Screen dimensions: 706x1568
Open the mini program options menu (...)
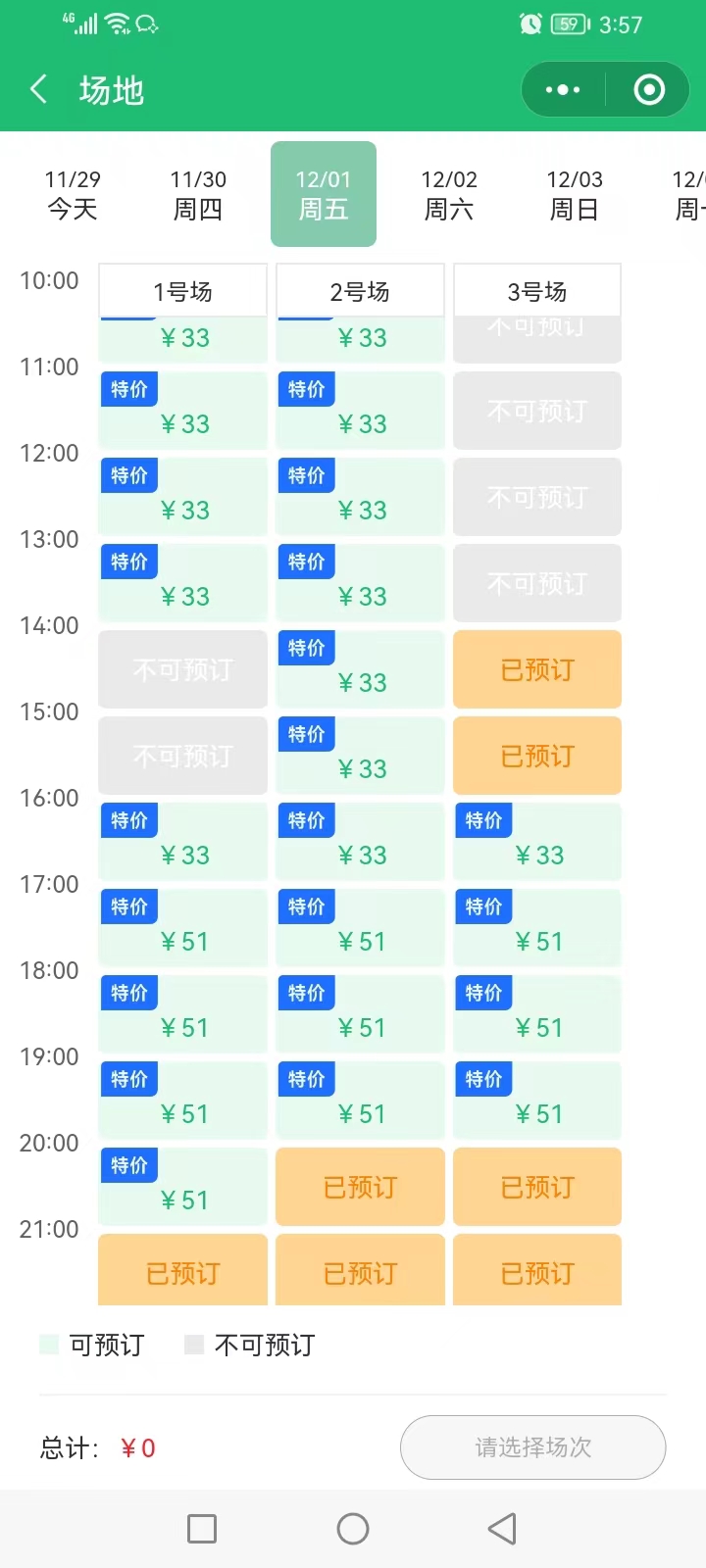[x=562, y=89]
